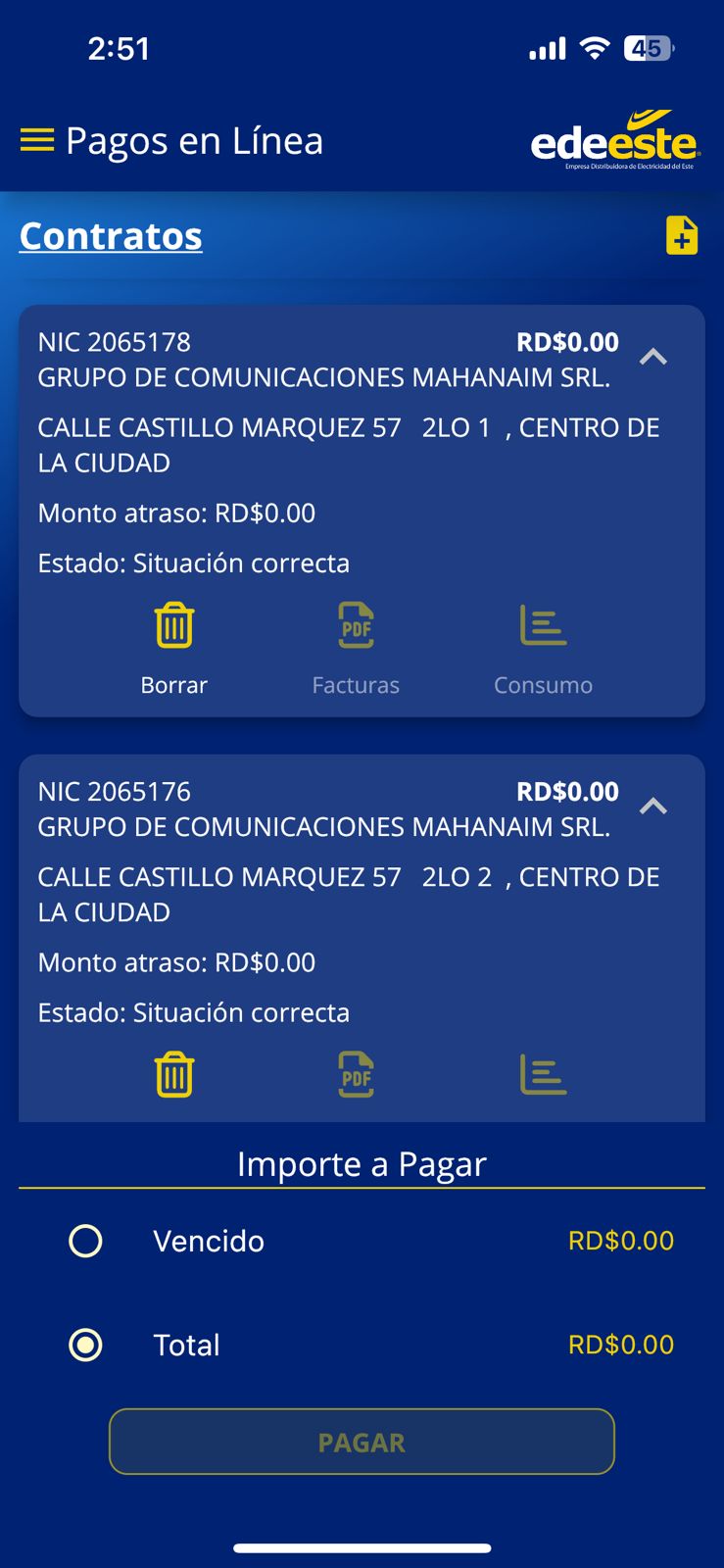Show the consumption chart for NIC 2065176
724x1568 pixels.
(543, 1075)
